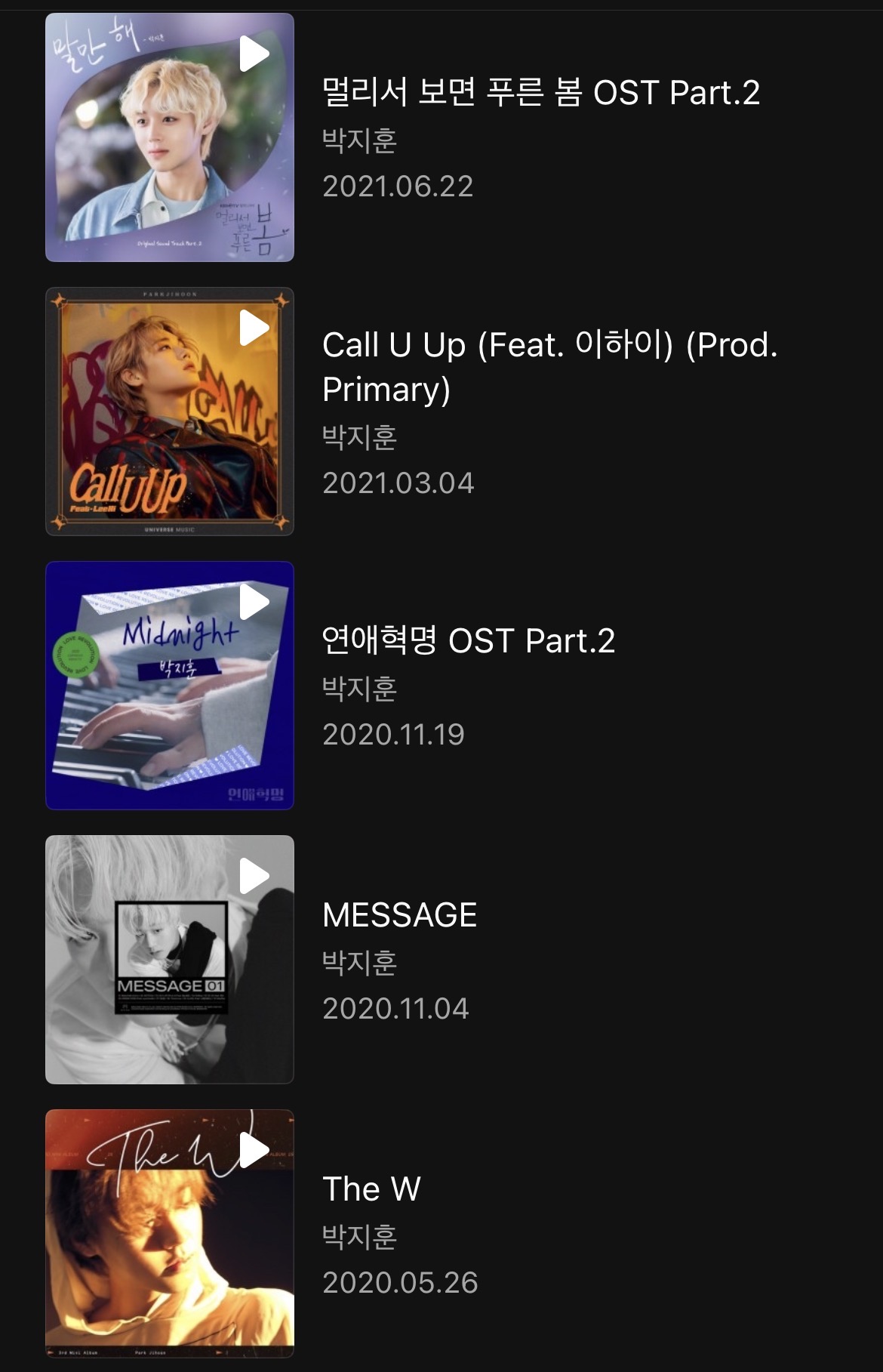Open The W album page
This screenshot has height=1372, width=883.
coord(371,1189)
